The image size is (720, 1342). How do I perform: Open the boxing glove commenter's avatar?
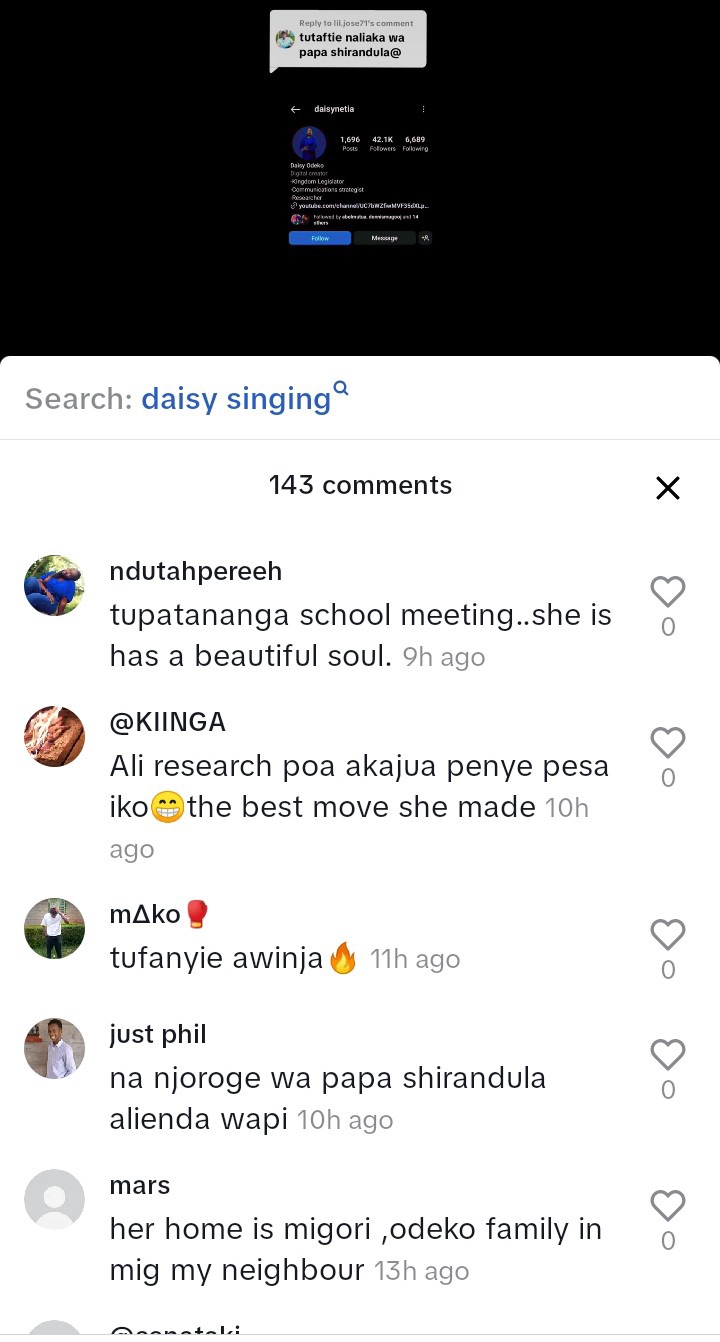(x=54, y=928)
